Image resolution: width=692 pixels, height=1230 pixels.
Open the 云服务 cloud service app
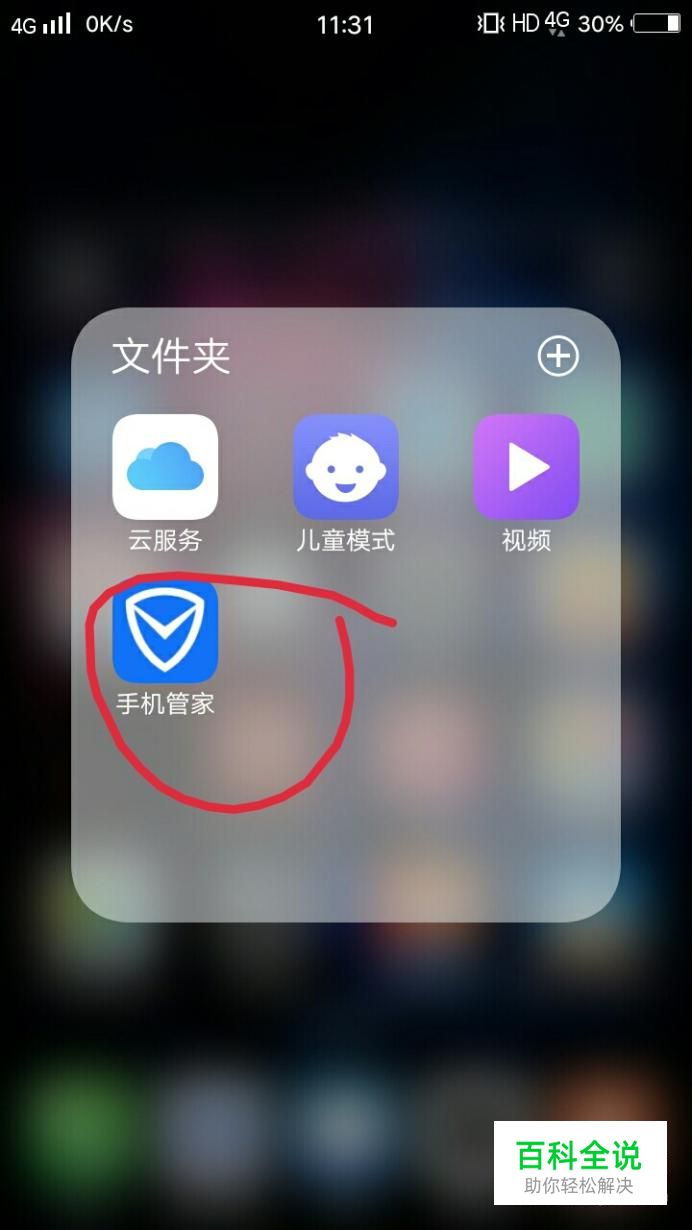click(x=165, y=467)
